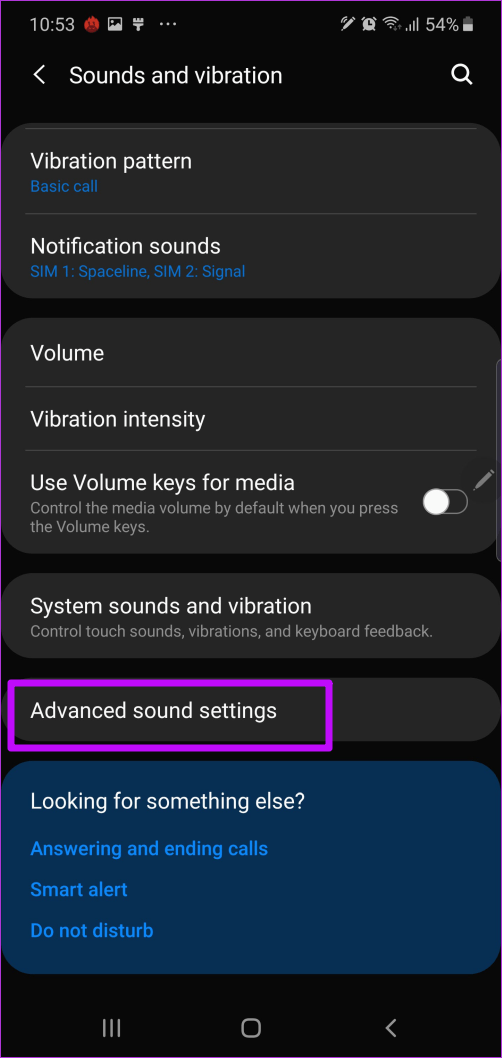
Task: Open the Volume settings row
Action: (x=251, y=353)
